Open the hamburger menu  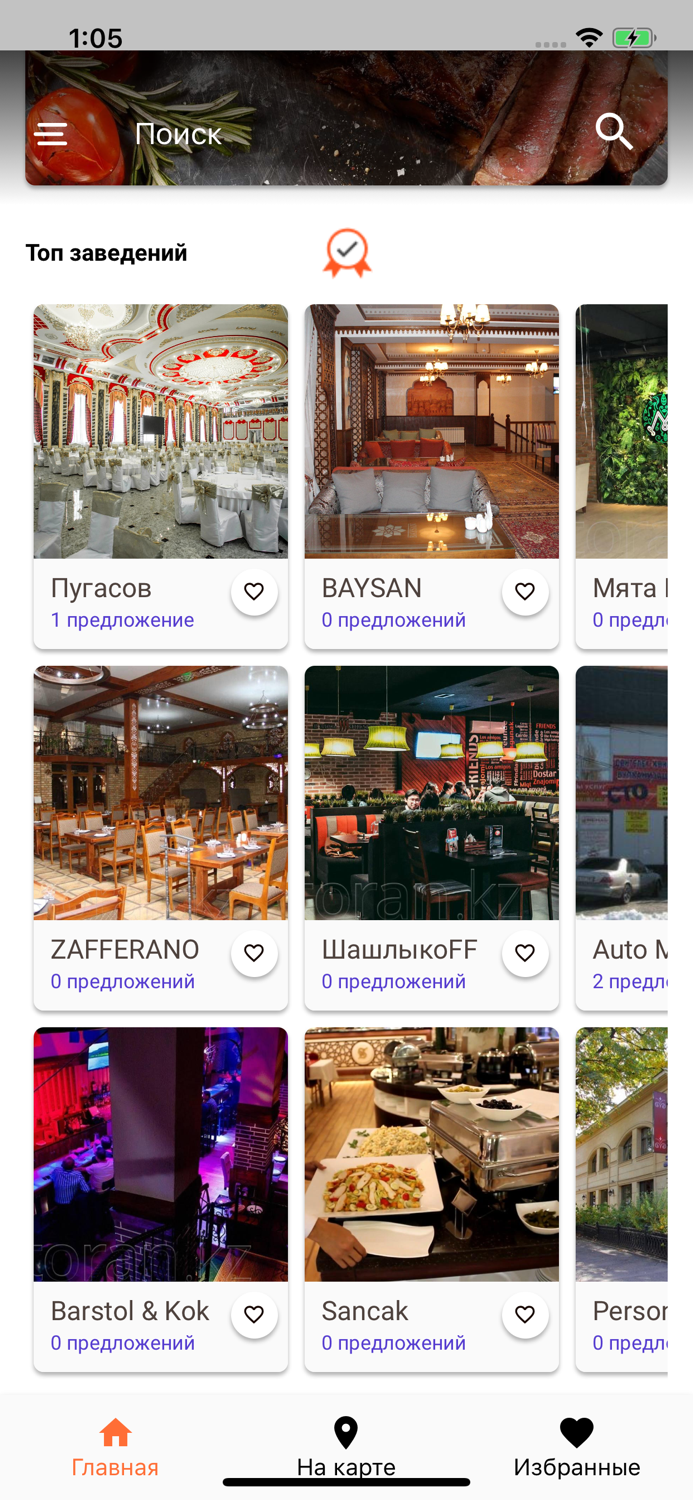click(x=51, y=134)
